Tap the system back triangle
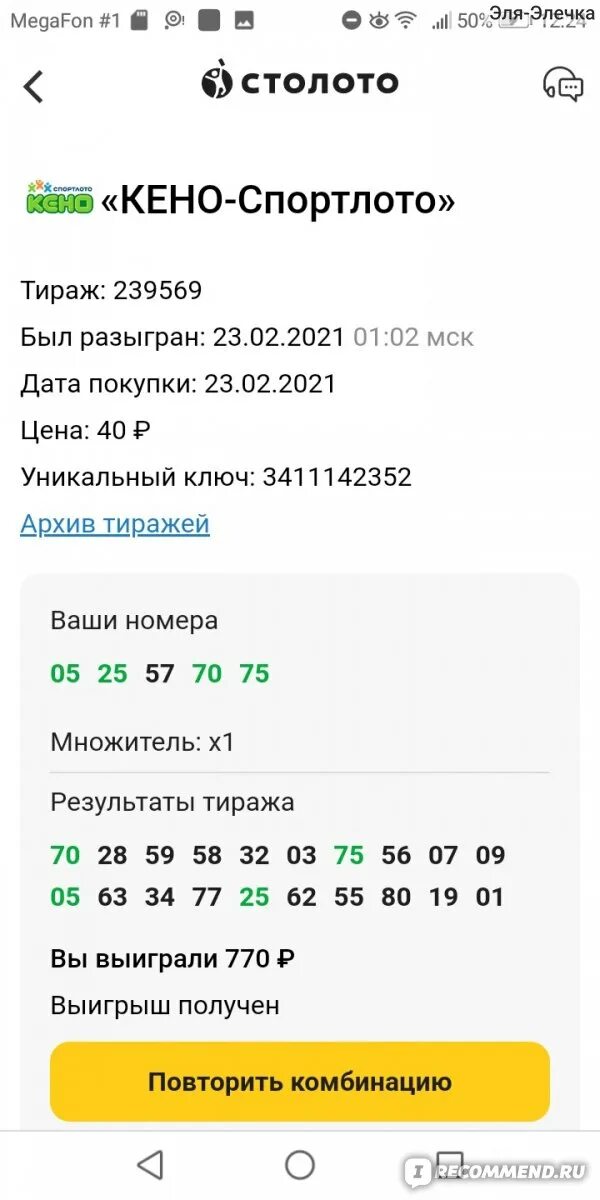 [x=150, y=1164]
